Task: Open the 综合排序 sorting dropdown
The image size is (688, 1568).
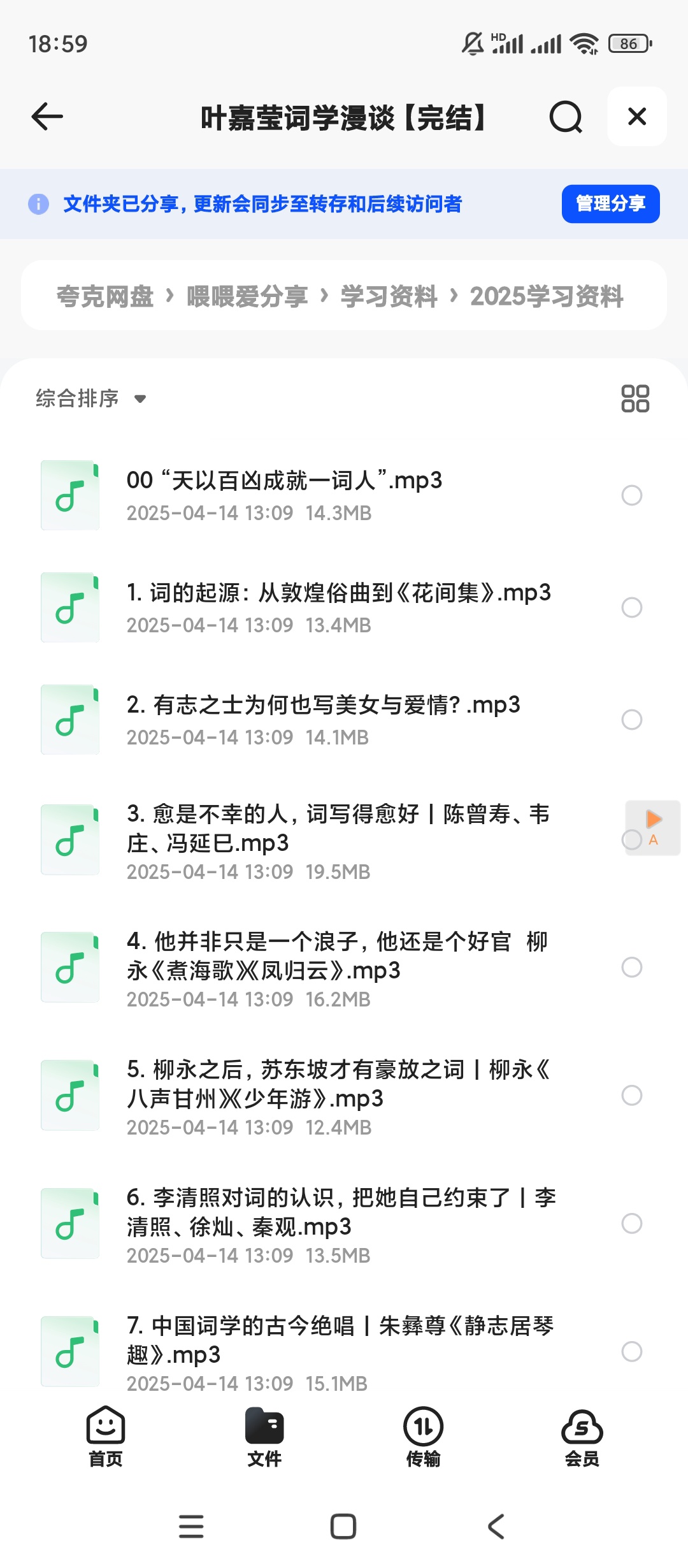Action: (x=89, y=398)
